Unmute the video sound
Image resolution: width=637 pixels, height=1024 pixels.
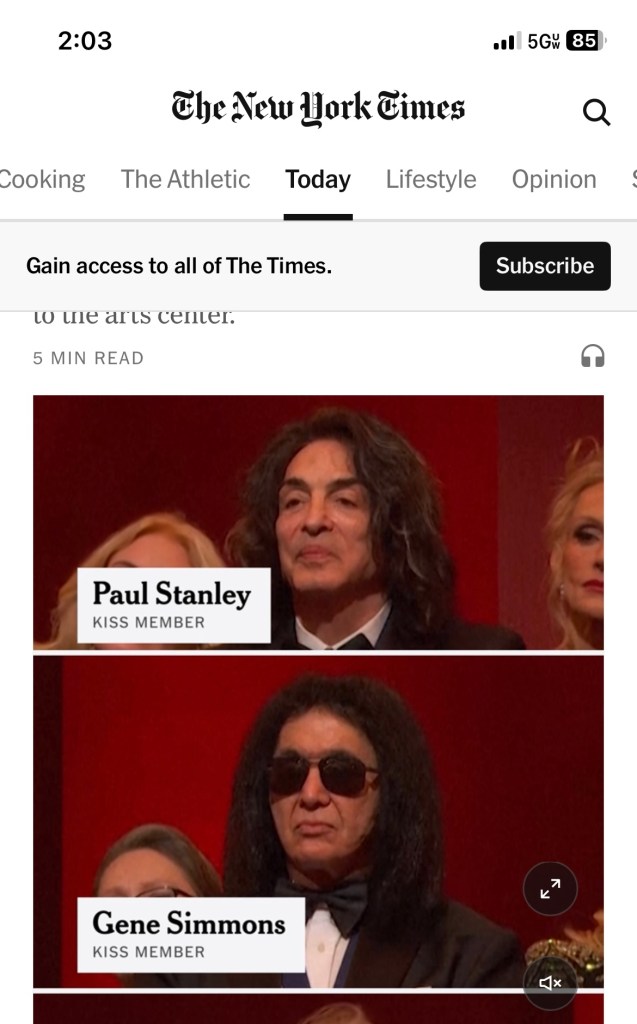(x=551, y=982)
